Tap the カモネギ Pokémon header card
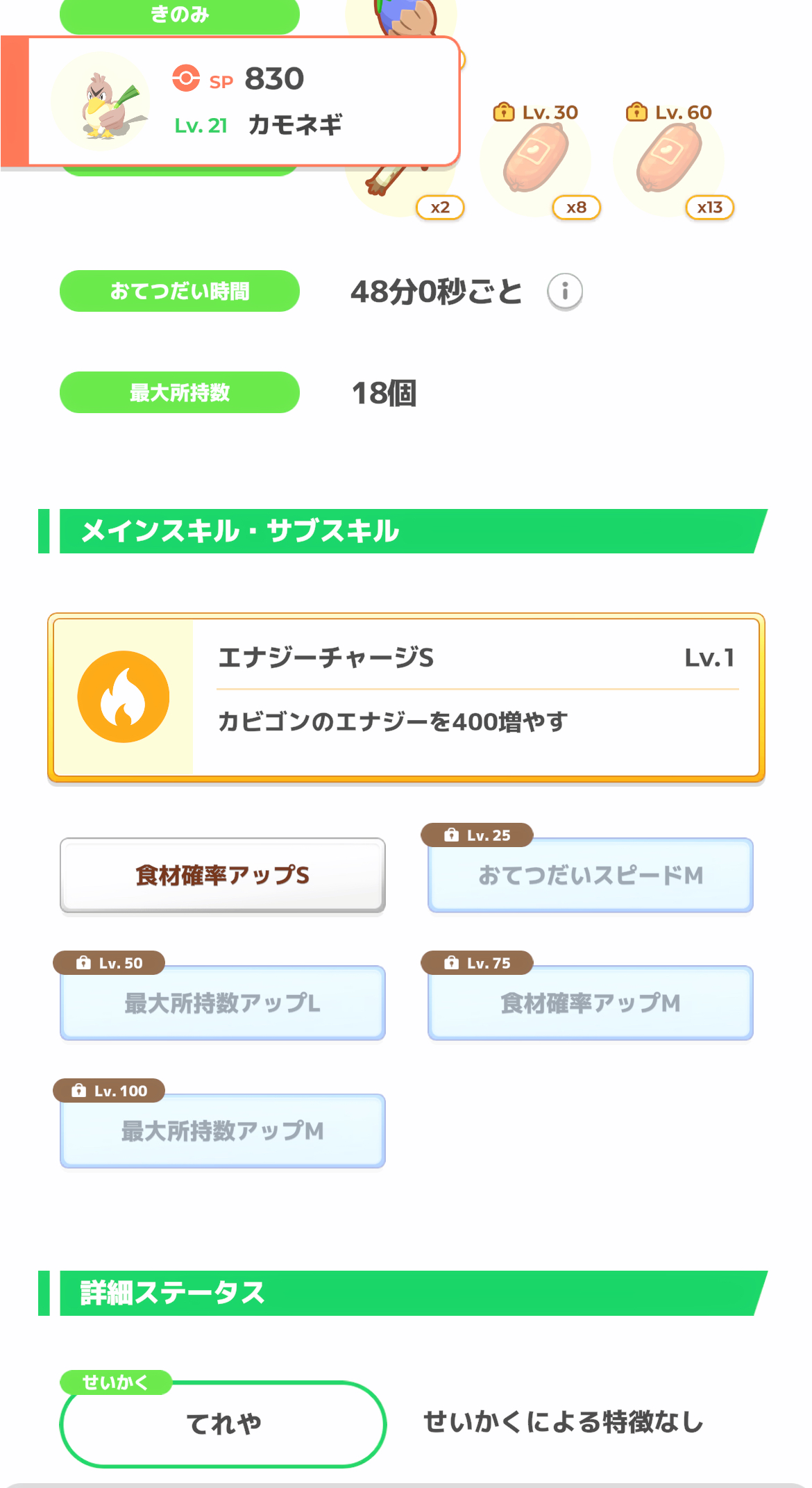 231,101
